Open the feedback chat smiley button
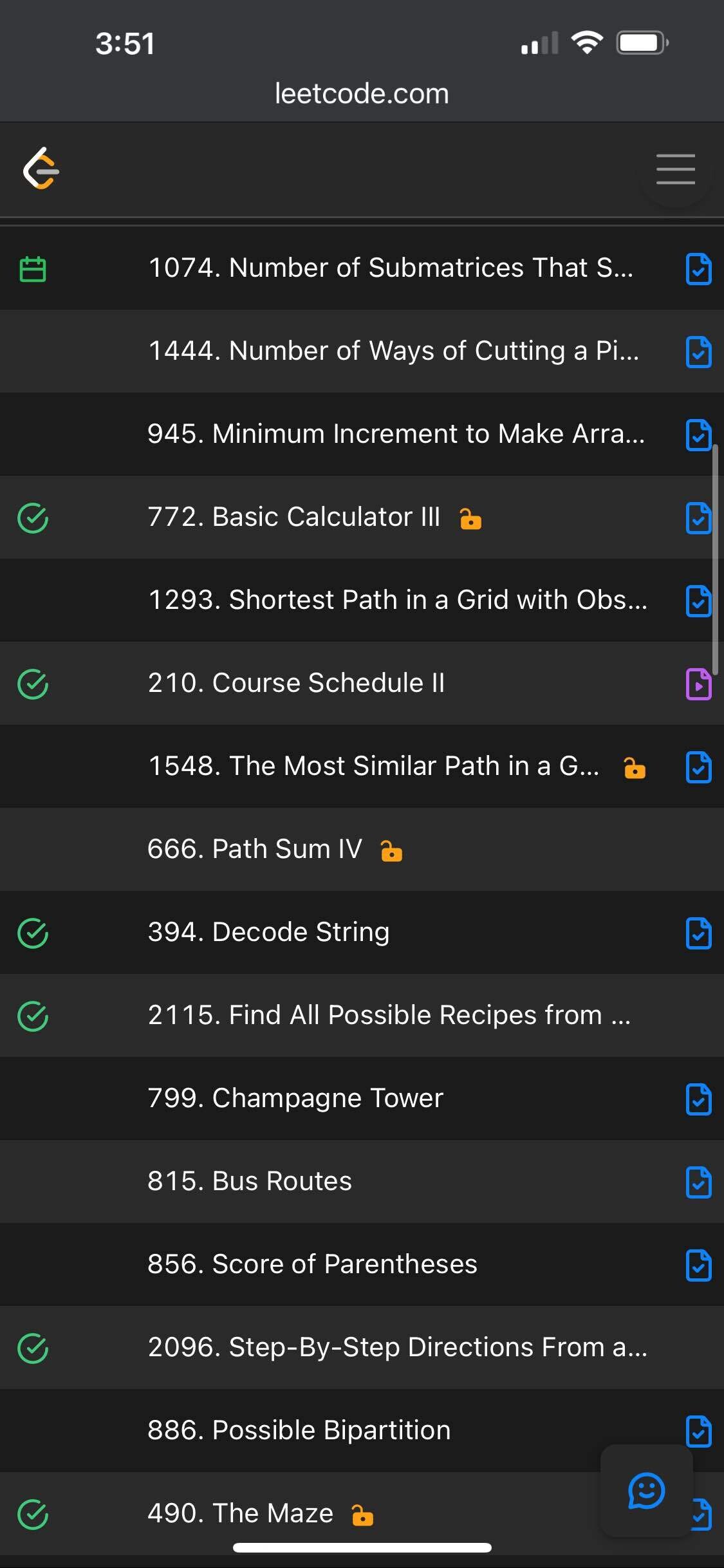The width and height of the screenshot is (724, 1568). (646, 1491)
